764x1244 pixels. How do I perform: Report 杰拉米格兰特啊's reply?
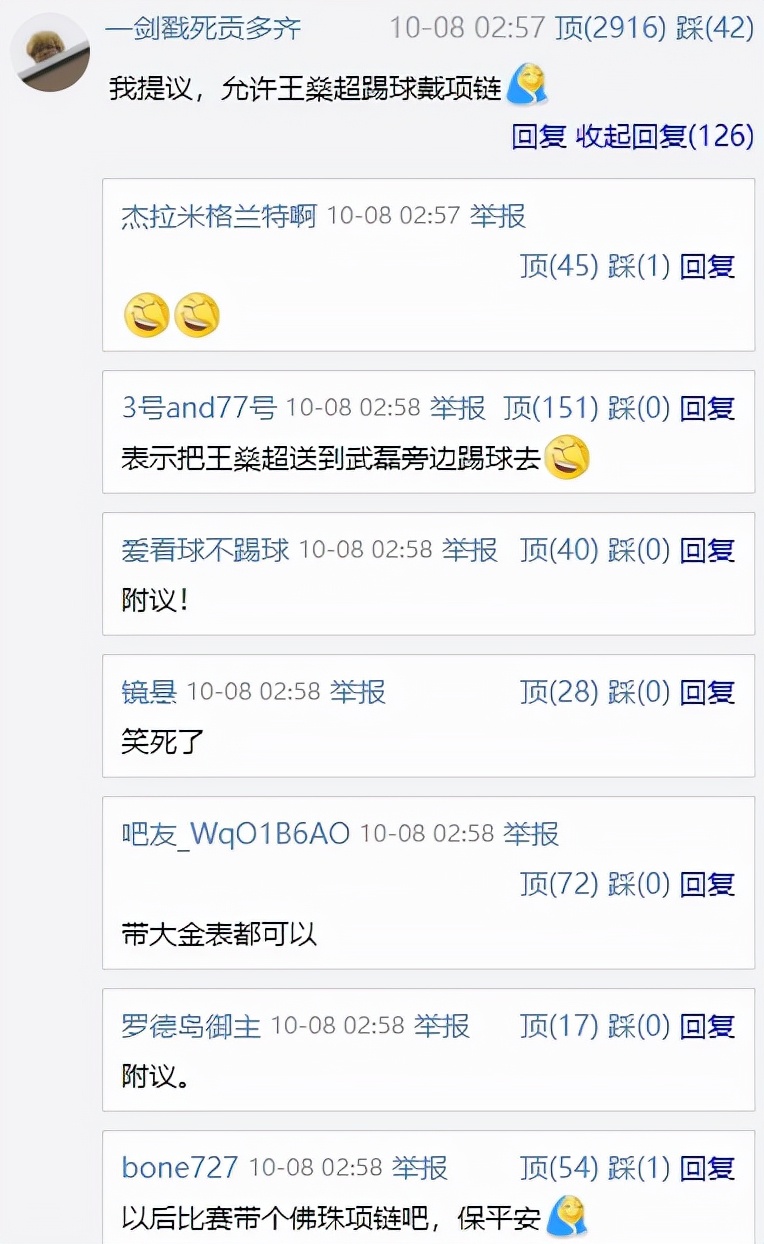point(498,215)
